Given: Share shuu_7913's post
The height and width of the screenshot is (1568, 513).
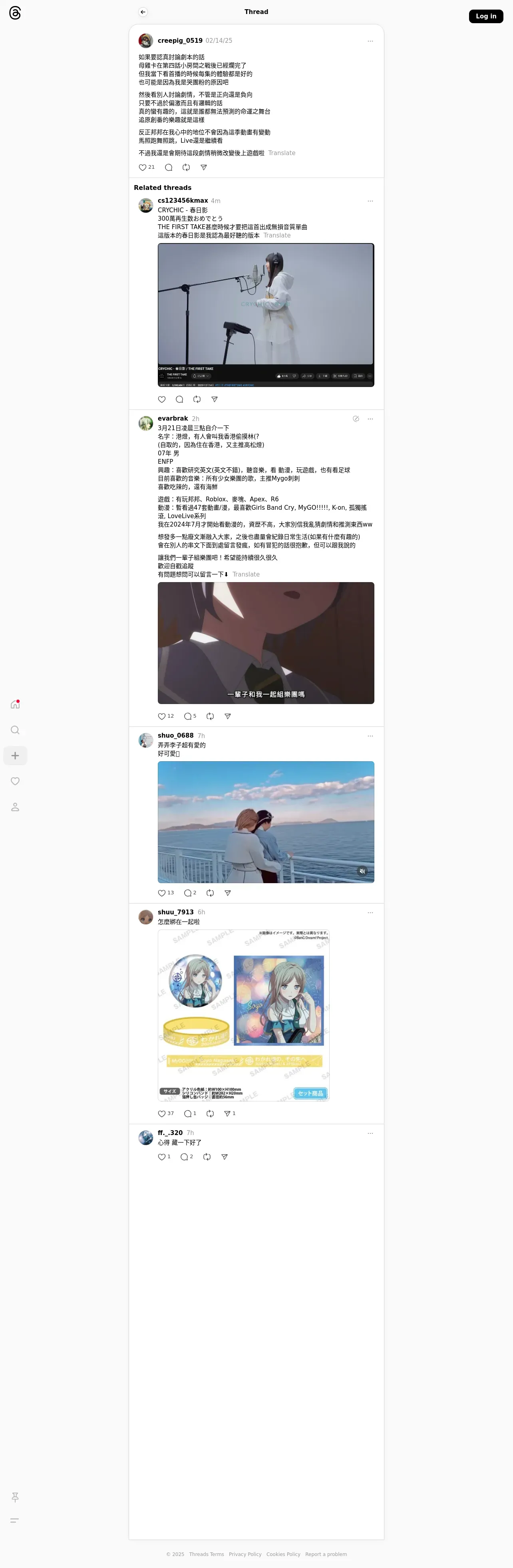Looking at the screenshot, I should click(228, 1113).
